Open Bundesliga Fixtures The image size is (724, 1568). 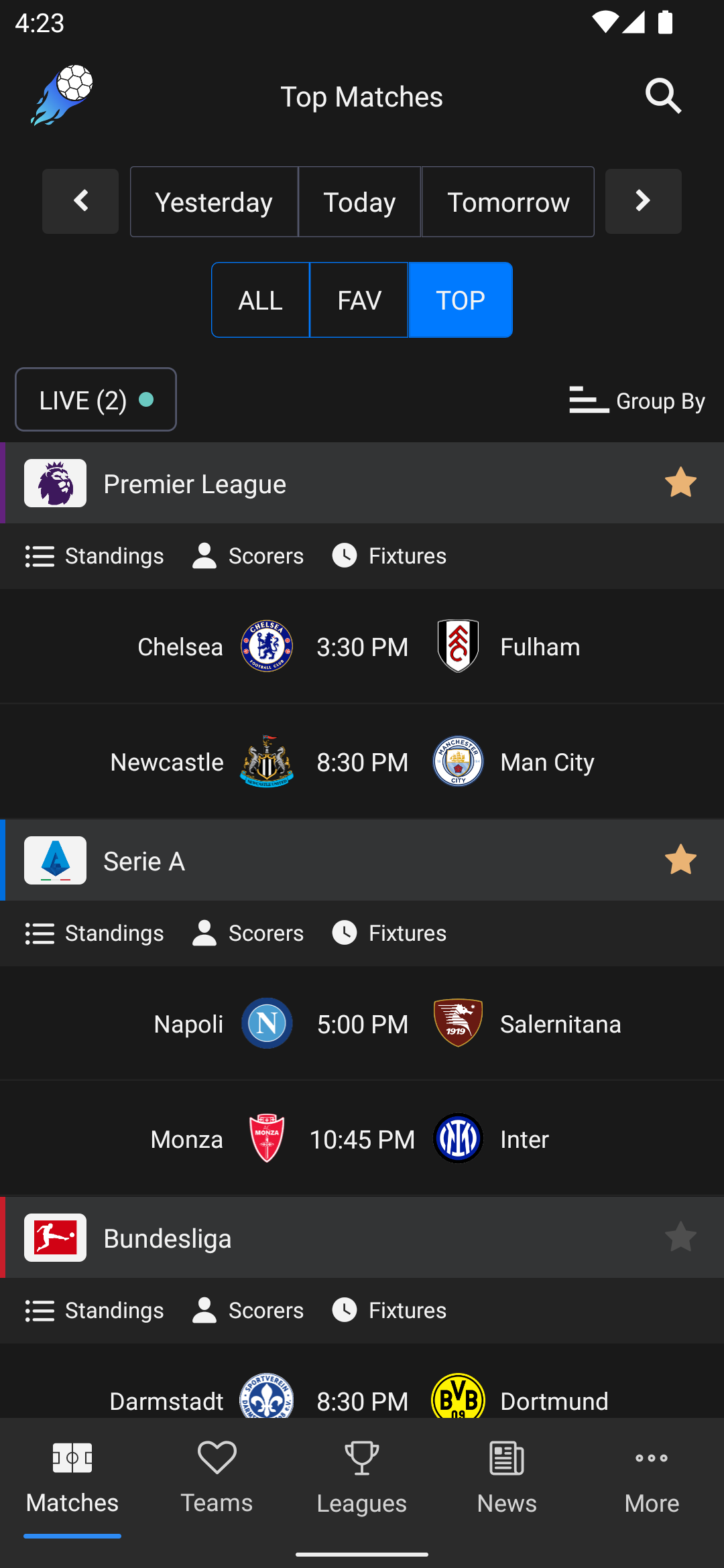click(389, 1311)
